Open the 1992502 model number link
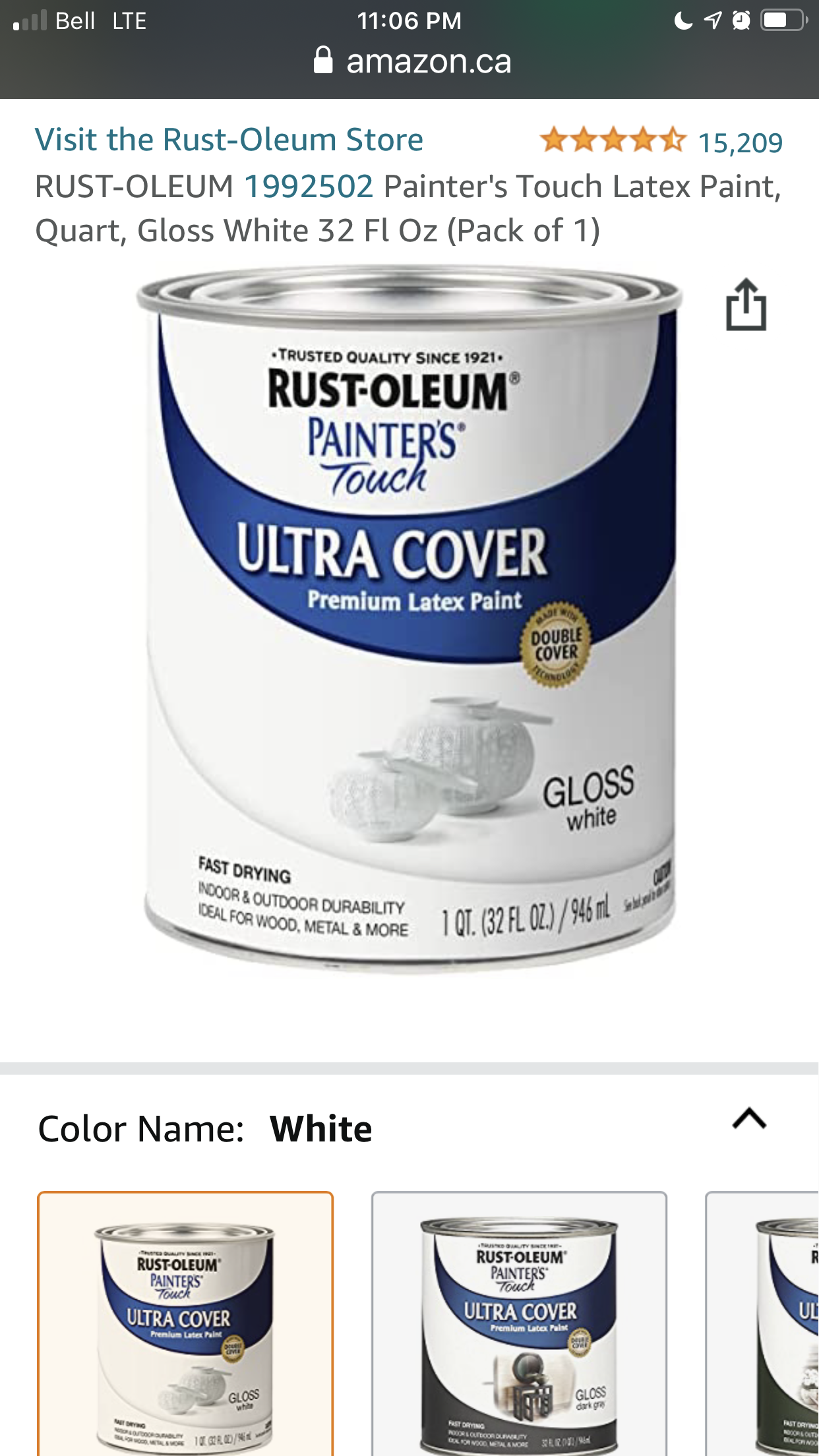 click(309, 187)
